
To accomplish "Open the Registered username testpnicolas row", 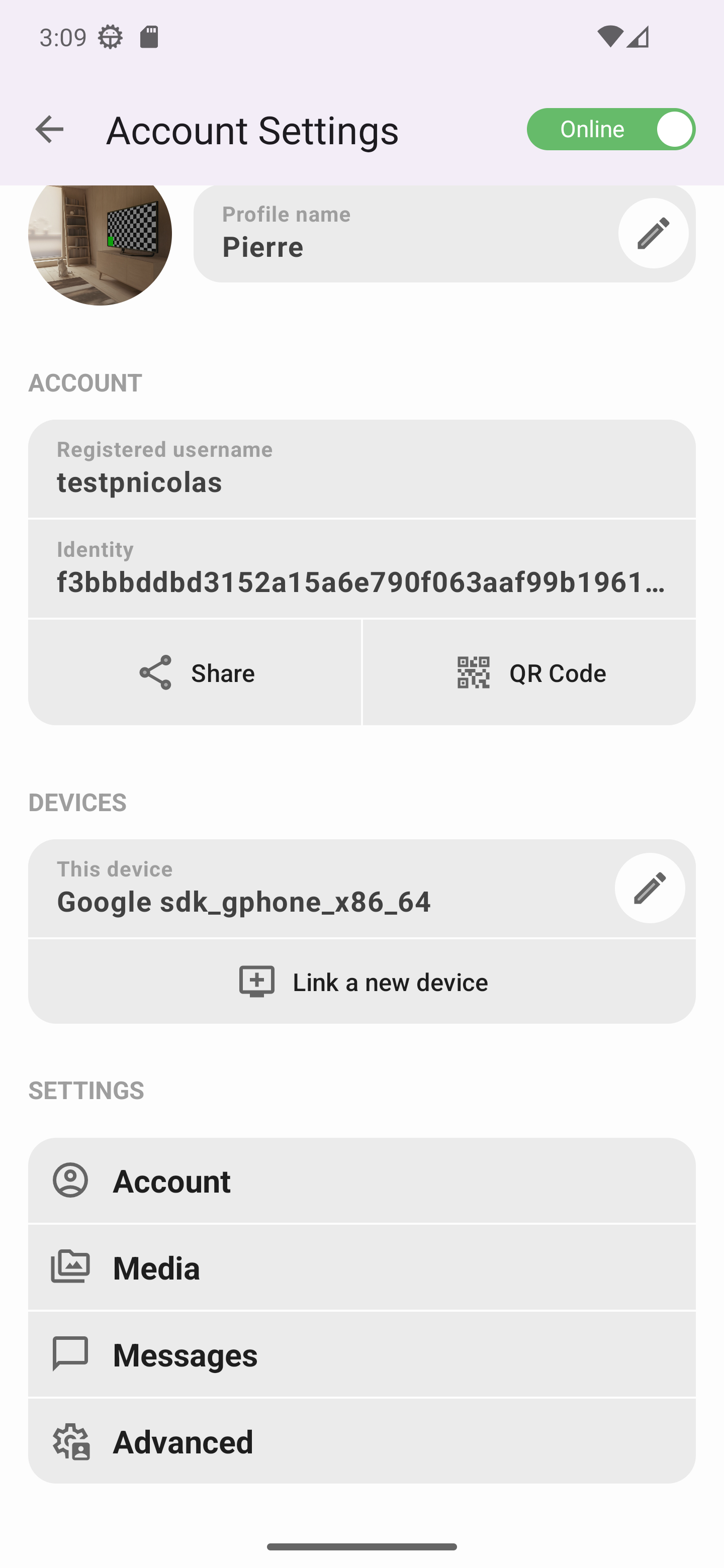I will [361, 468].
